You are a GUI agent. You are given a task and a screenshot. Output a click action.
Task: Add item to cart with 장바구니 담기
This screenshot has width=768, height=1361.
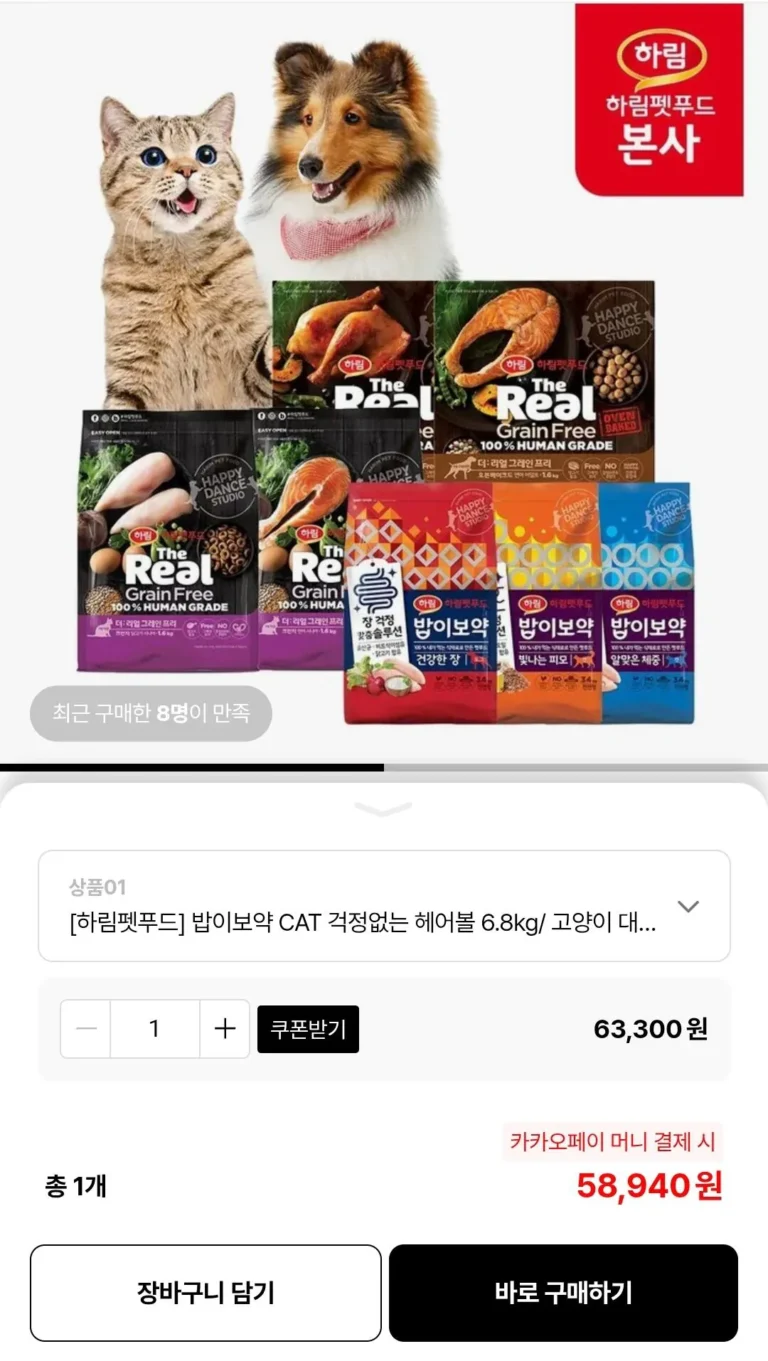tap(205, 1292)
